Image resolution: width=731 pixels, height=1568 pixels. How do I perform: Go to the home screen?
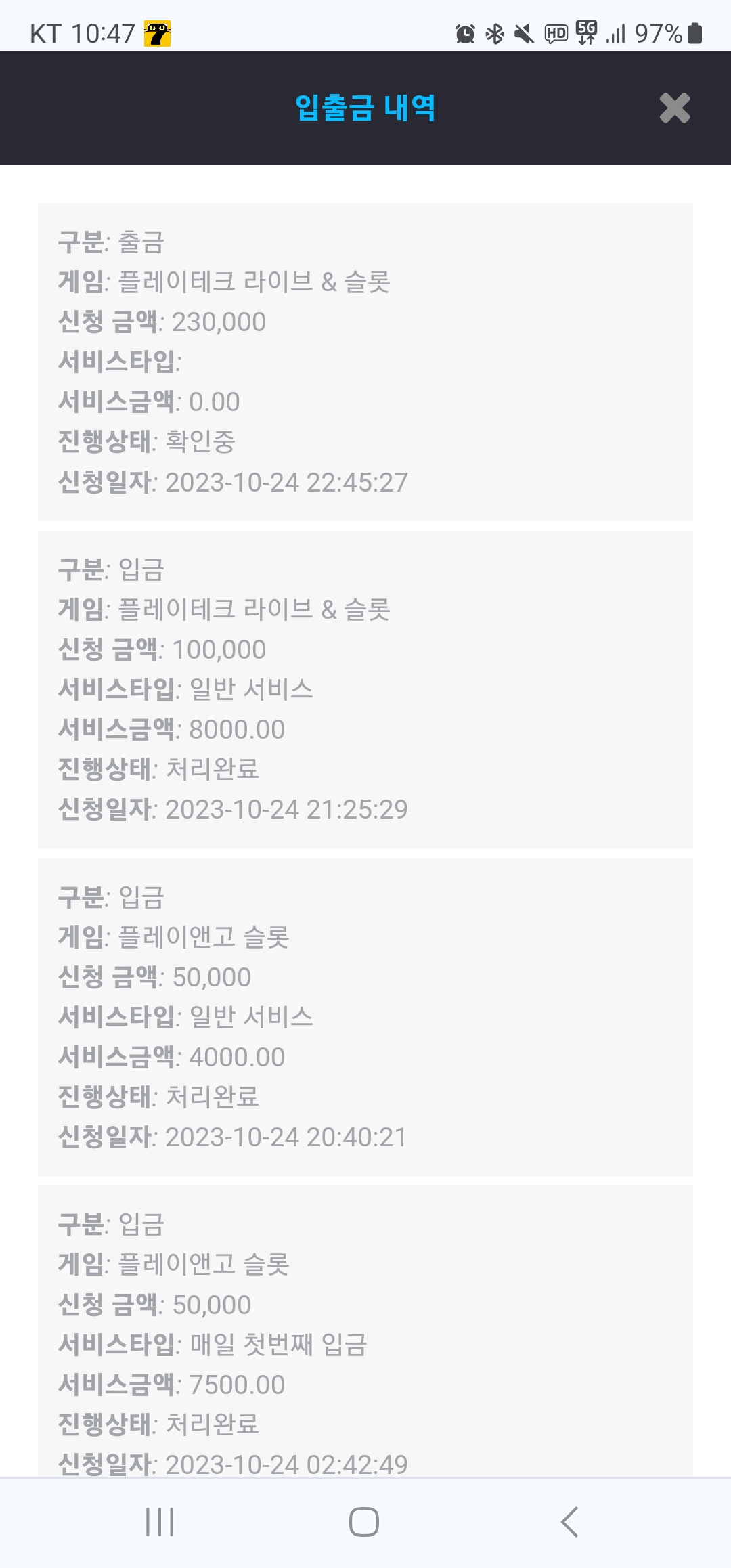coord(364,1522)
